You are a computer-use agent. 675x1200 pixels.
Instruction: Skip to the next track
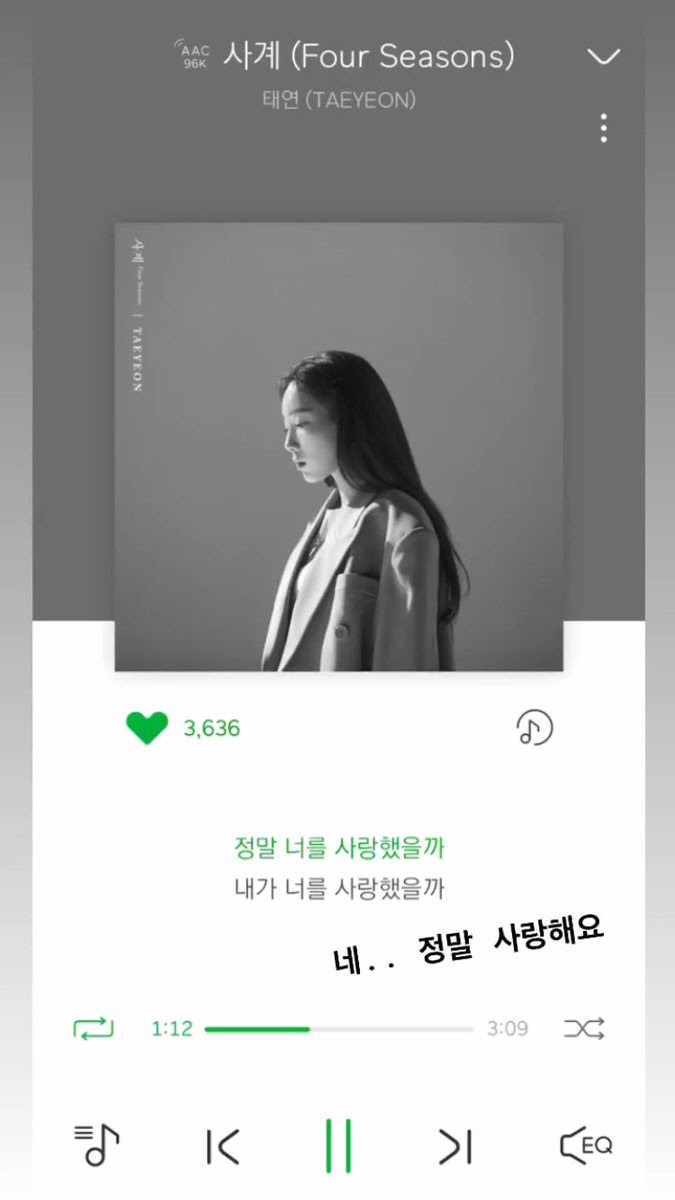455,1146
